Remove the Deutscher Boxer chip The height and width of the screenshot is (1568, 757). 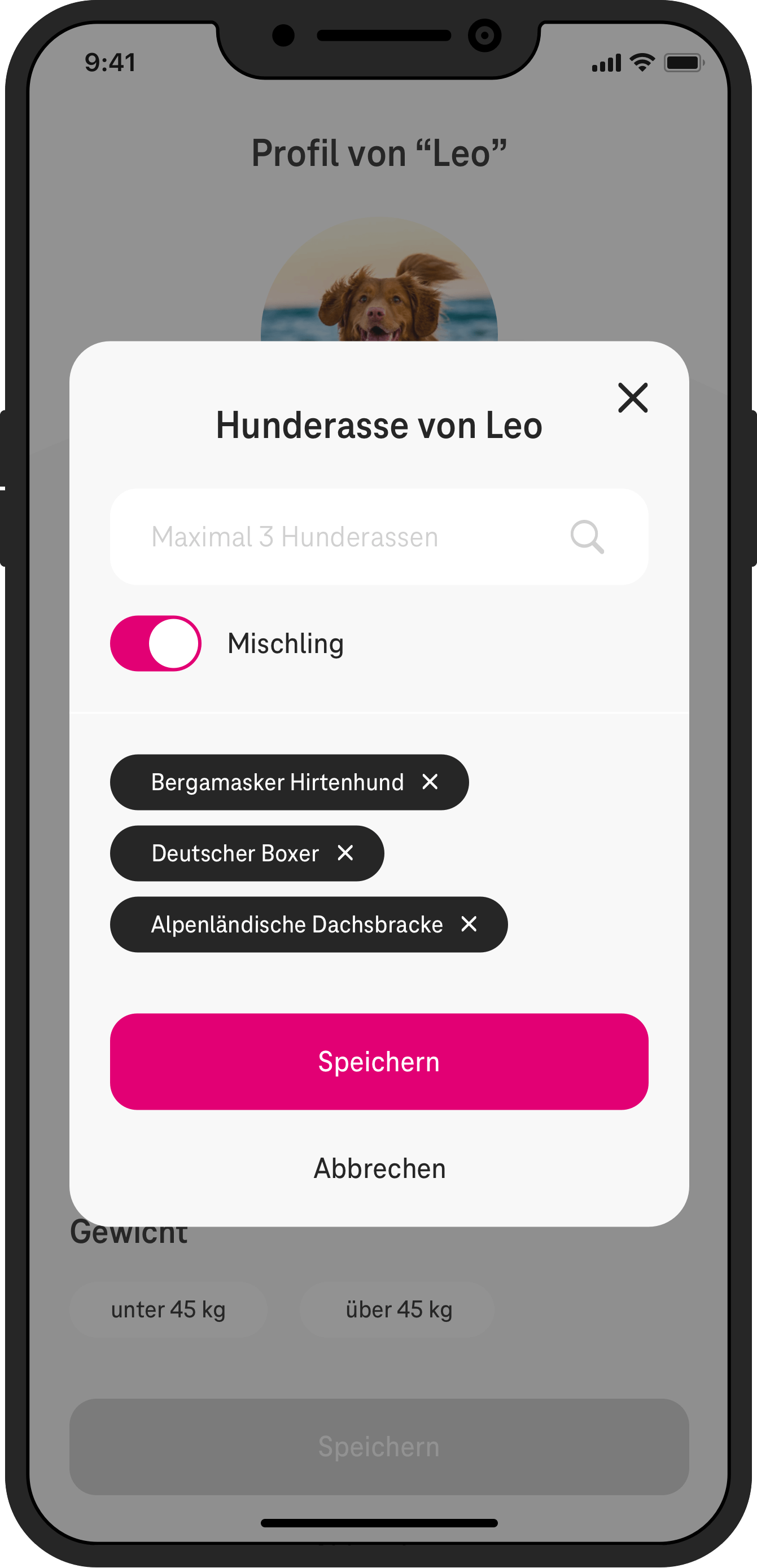[345, 853]
